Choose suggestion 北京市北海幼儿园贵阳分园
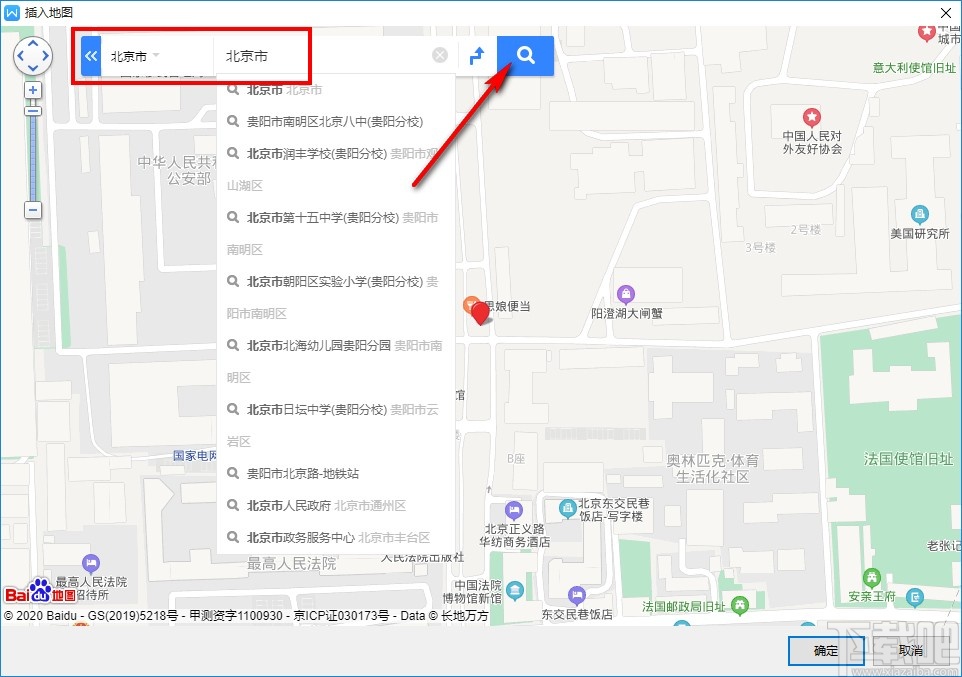 tap(318, 346)
